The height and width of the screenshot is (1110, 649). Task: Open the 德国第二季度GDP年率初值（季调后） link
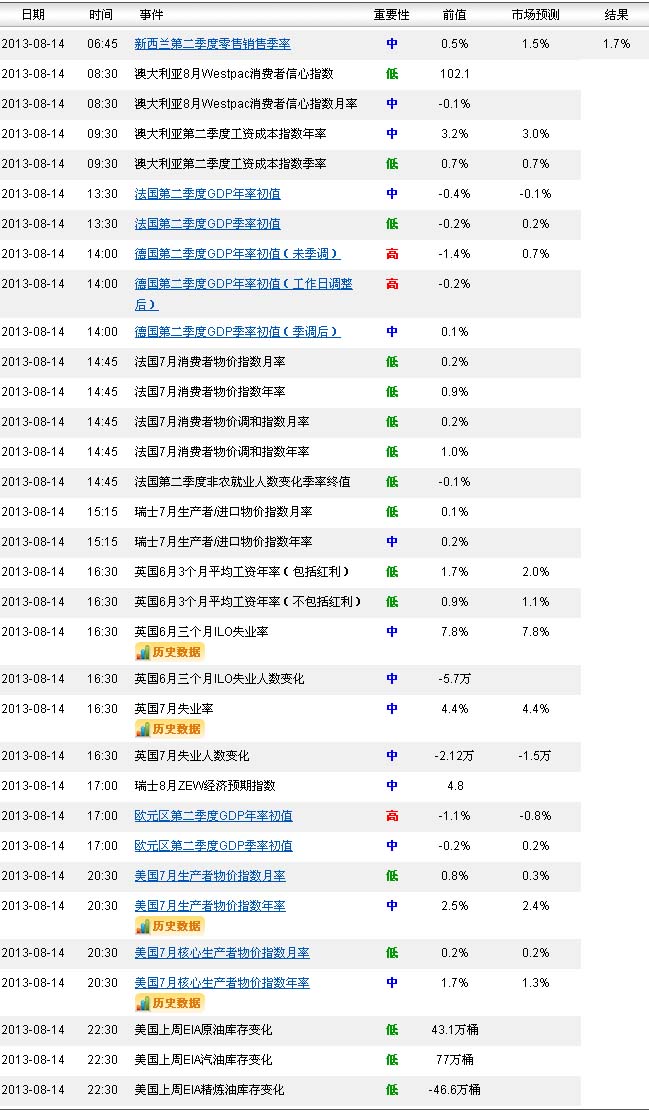click(x=237, y=332)
